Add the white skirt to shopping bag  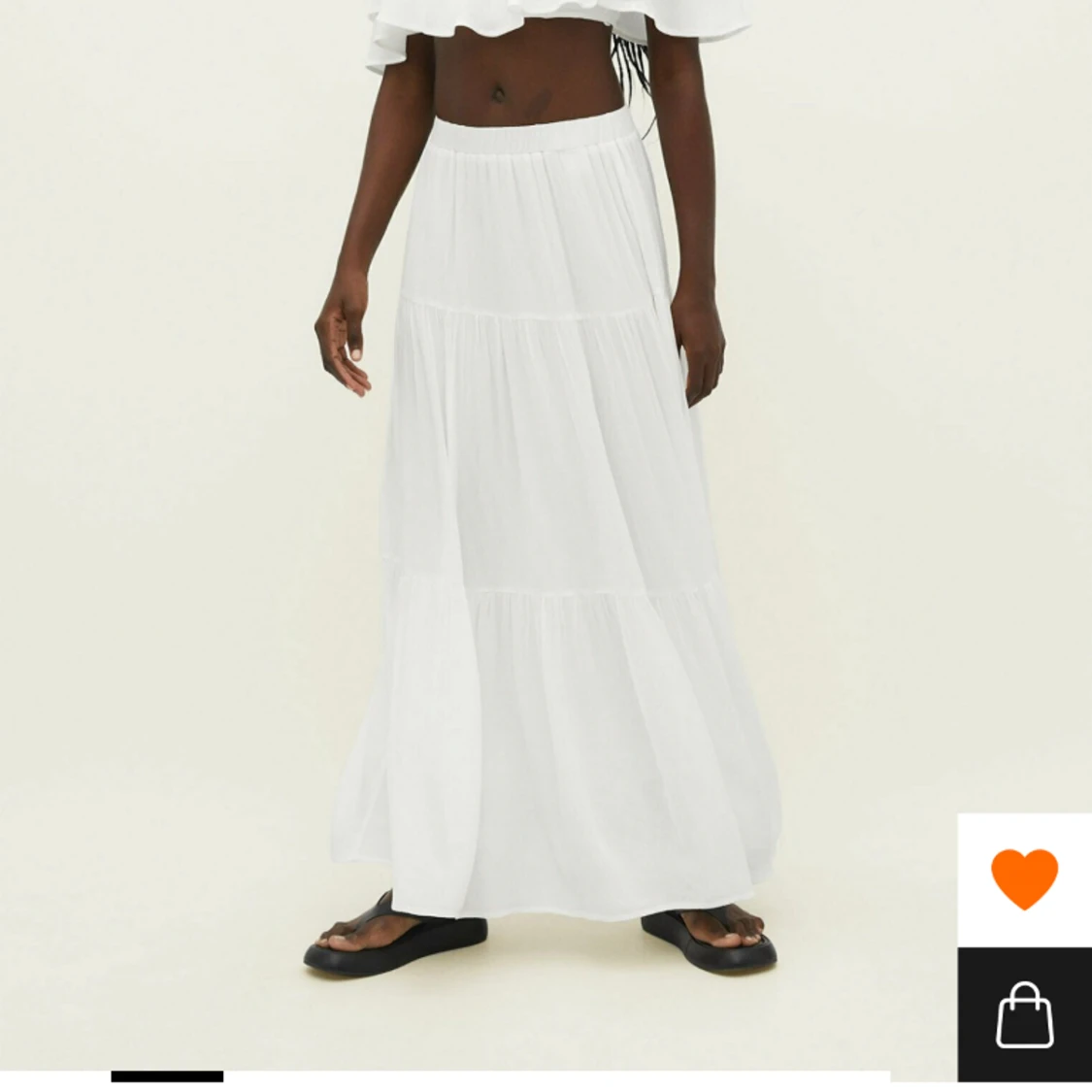(1024, 1014)
